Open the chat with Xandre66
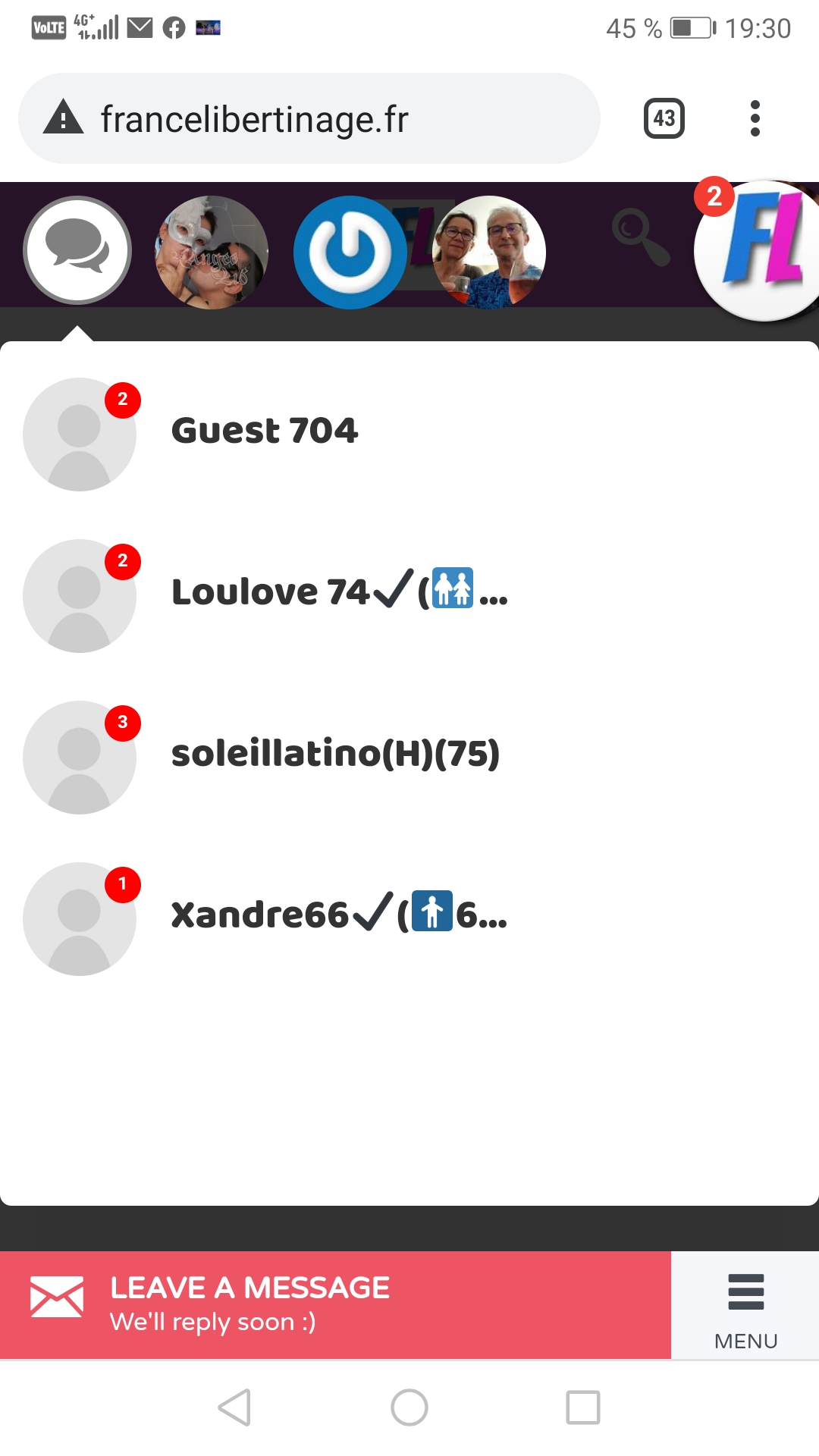This screenshot has width=819, height=1456. click(x=409, y=918)
